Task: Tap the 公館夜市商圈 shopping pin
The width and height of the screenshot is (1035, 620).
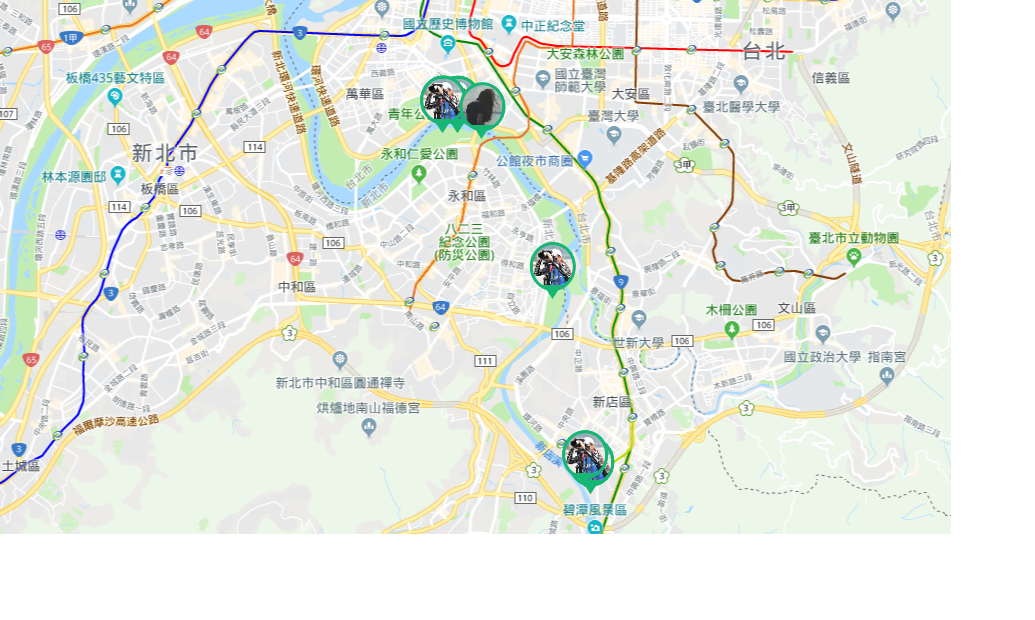Action: (586, 159)
